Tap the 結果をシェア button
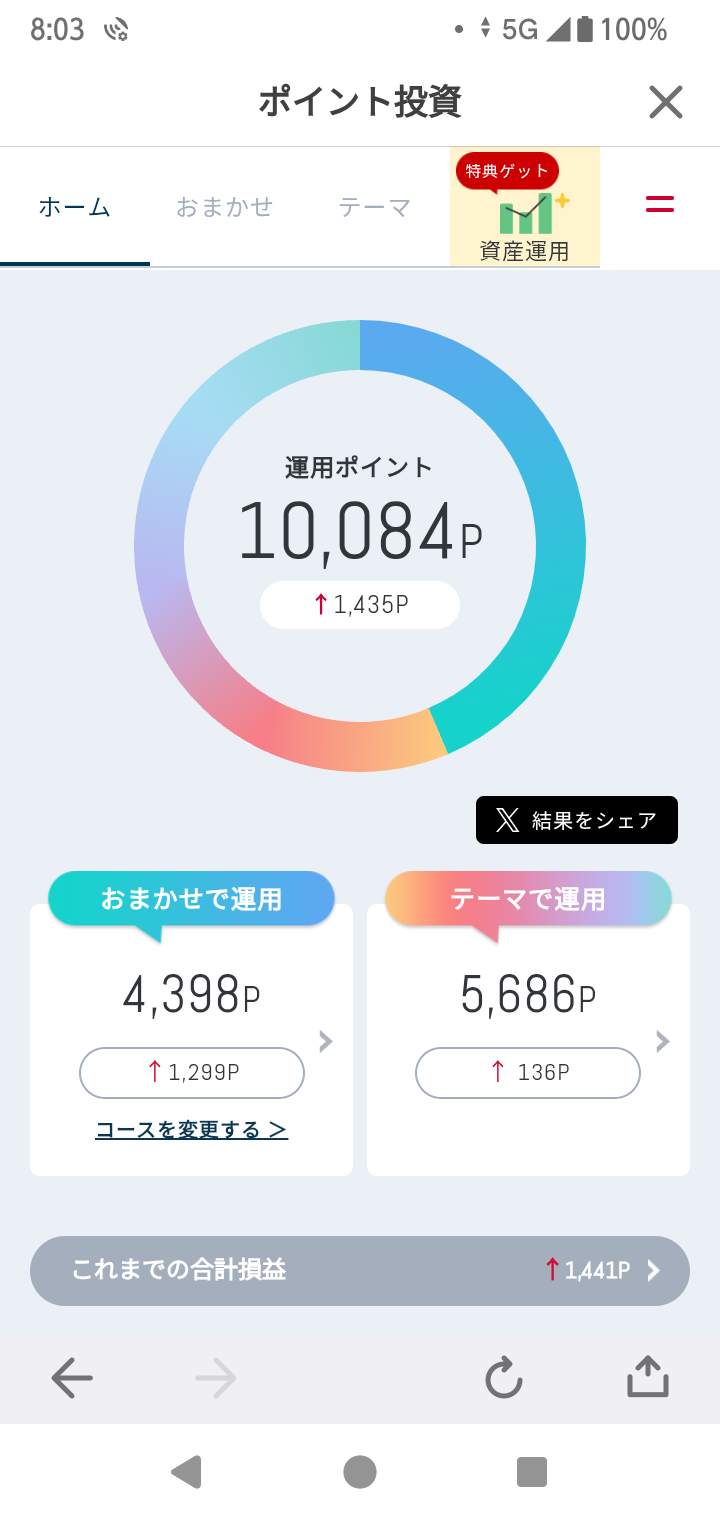The height and width of the screenshot is (1520, 720). point(577,820)
